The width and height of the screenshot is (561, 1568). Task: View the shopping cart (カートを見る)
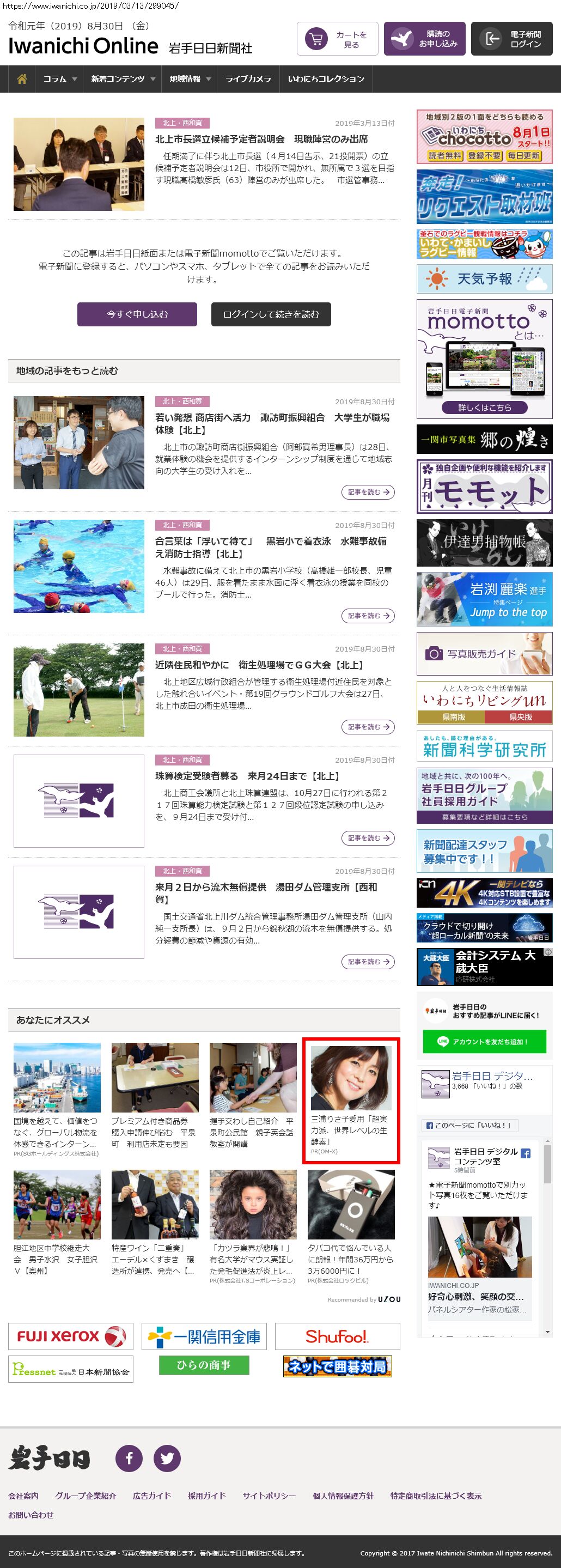338,40
